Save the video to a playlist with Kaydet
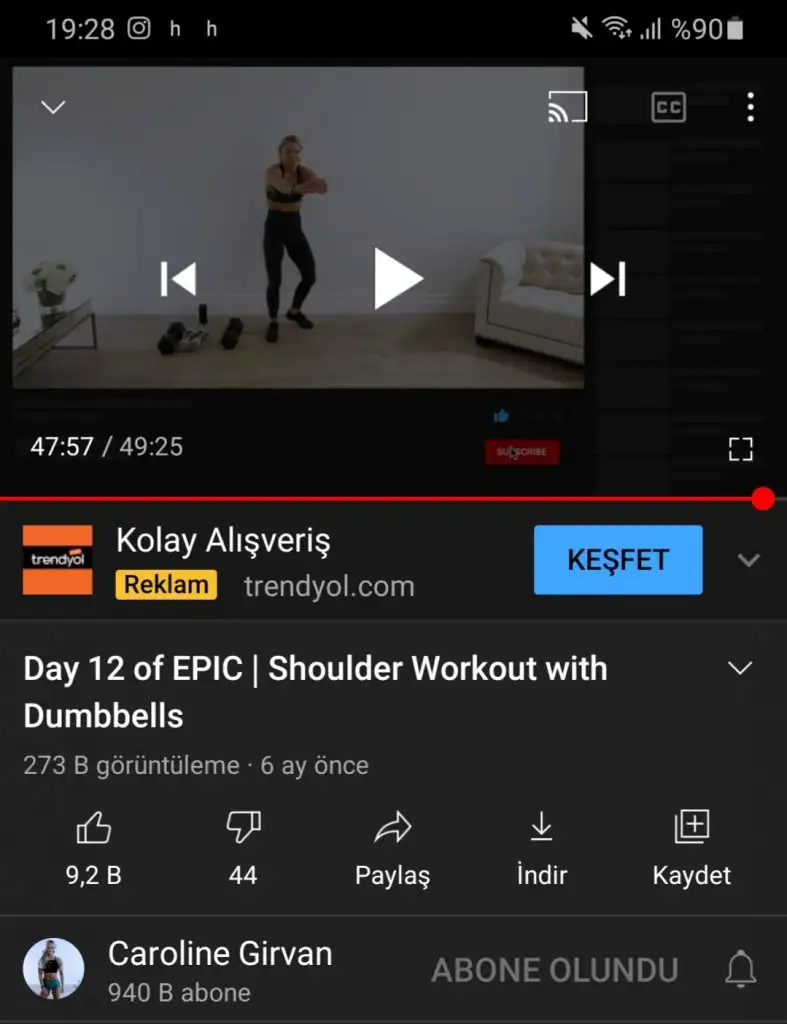The width and height of the screenshot is (787, 1024). pos(691,828)
